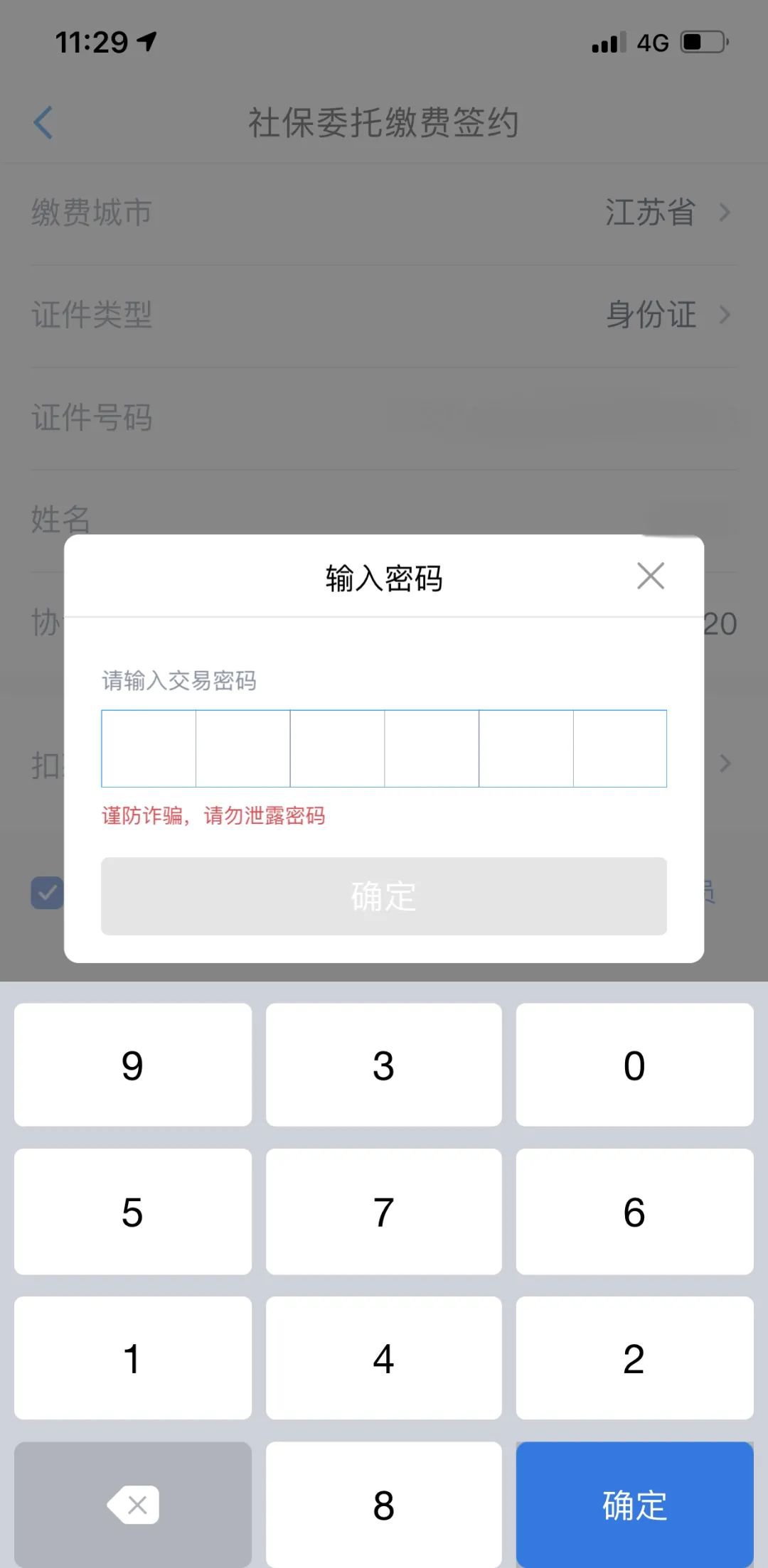Screen dimensions: 768x1568
Task: Enter digit 7 on the keypad
Action: [383, 1211]
